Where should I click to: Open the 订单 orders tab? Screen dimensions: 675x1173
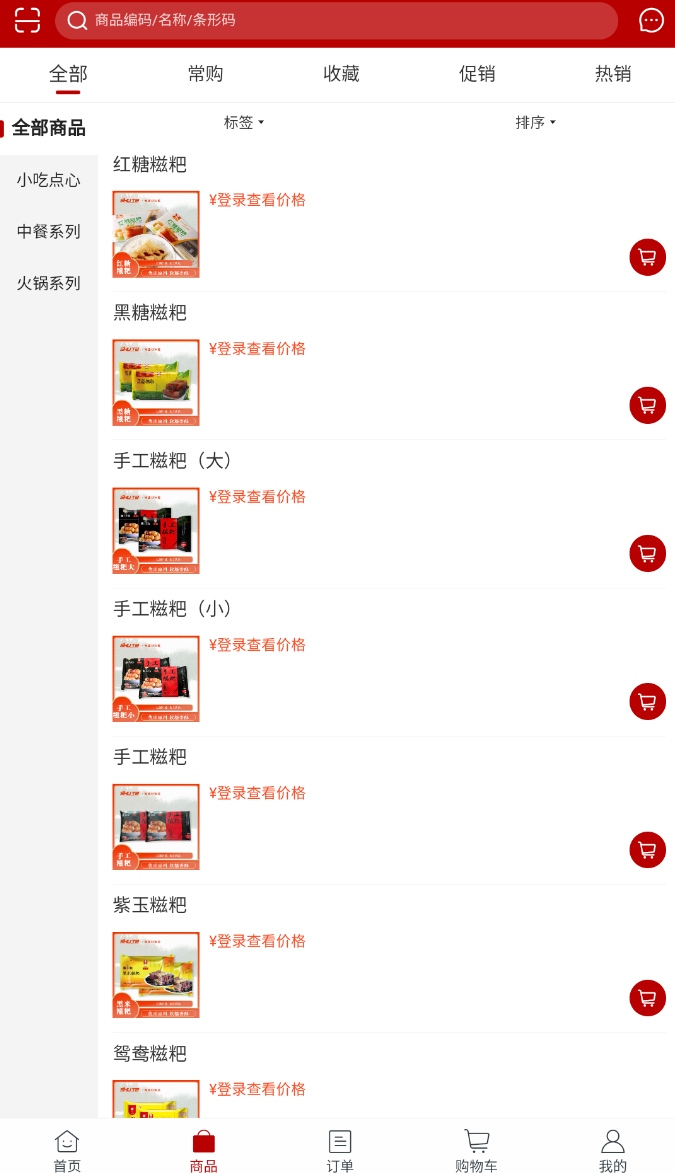coord(340,1150)
